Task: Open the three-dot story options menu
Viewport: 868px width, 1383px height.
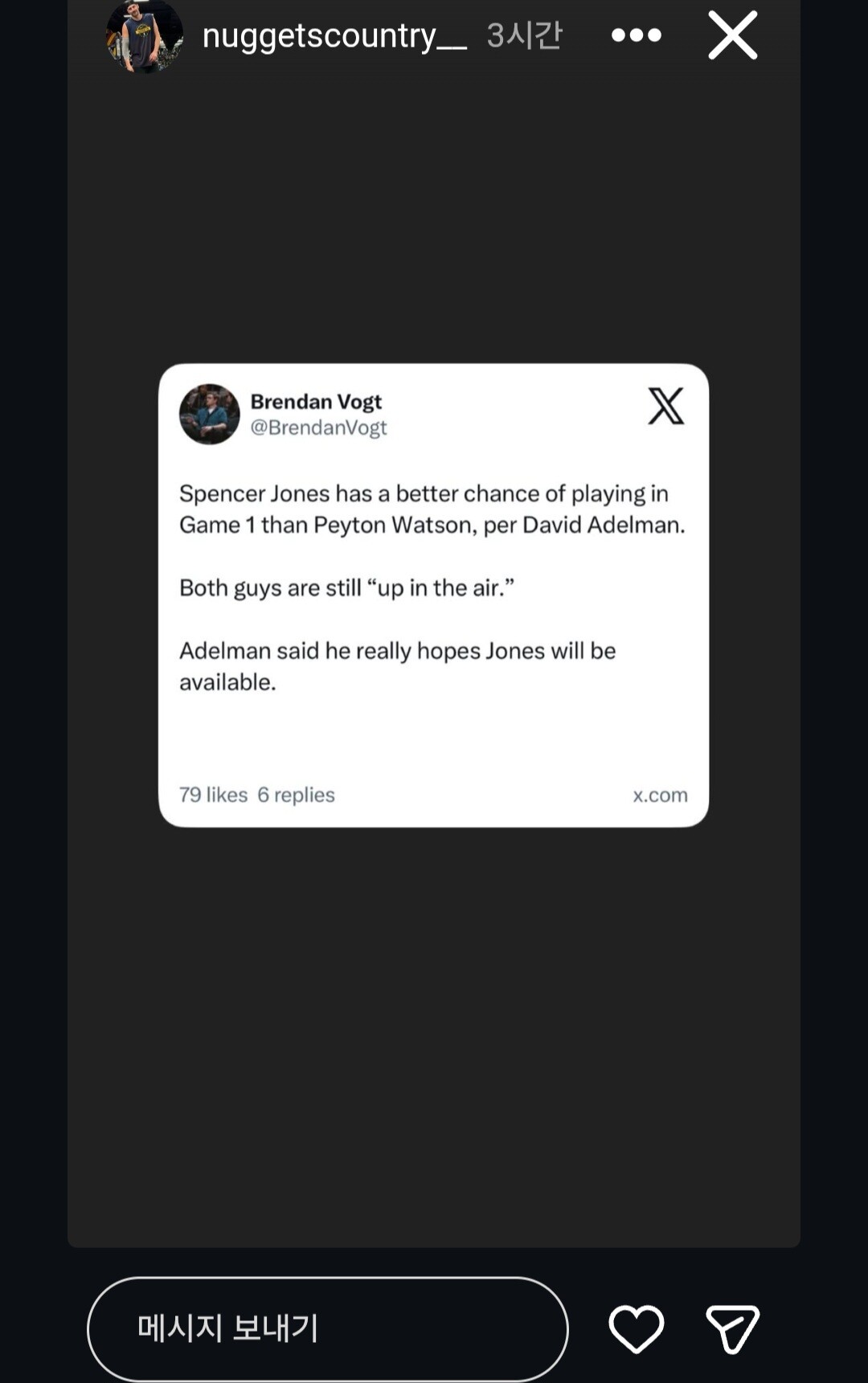Action: click(636, 35)
